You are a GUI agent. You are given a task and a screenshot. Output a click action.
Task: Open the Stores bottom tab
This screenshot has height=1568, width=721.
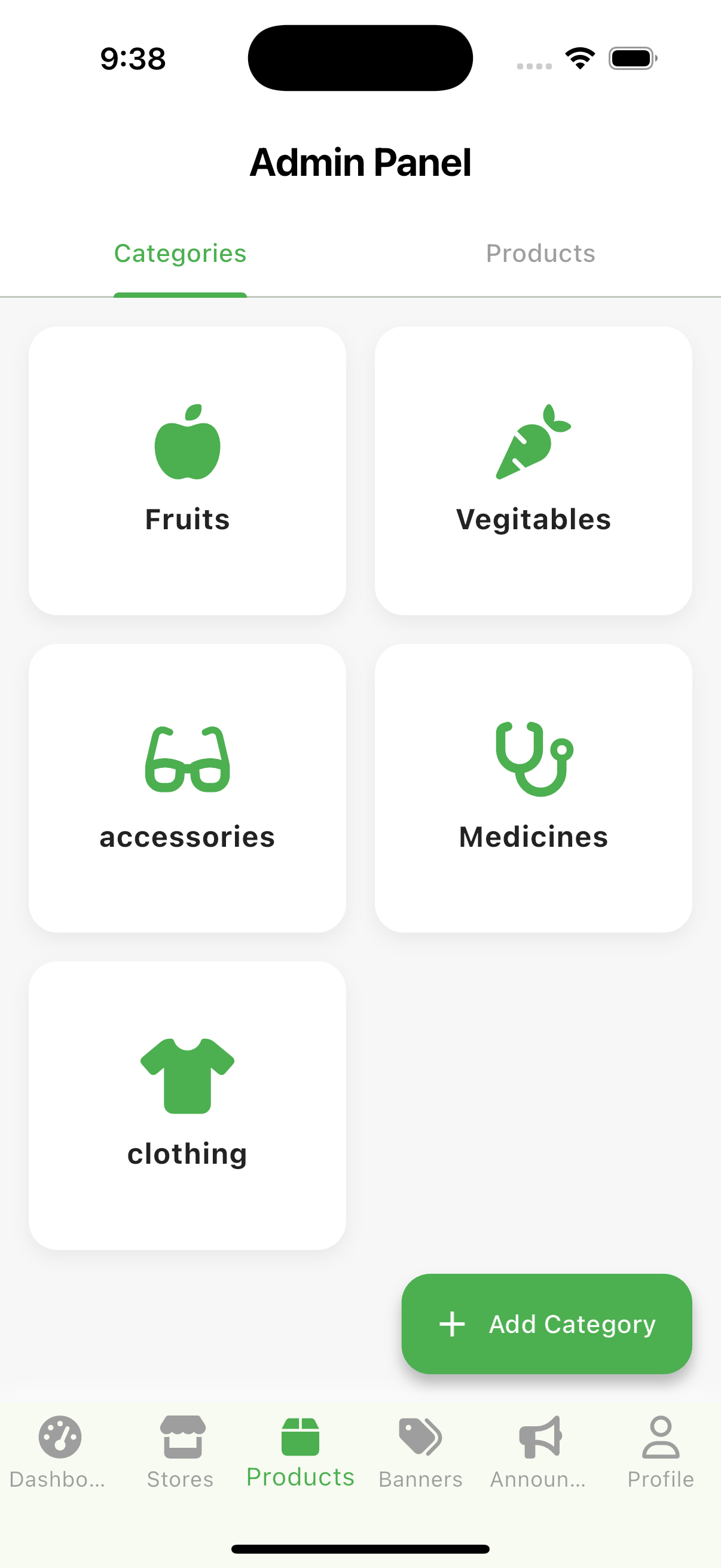tap(180, 1452)
